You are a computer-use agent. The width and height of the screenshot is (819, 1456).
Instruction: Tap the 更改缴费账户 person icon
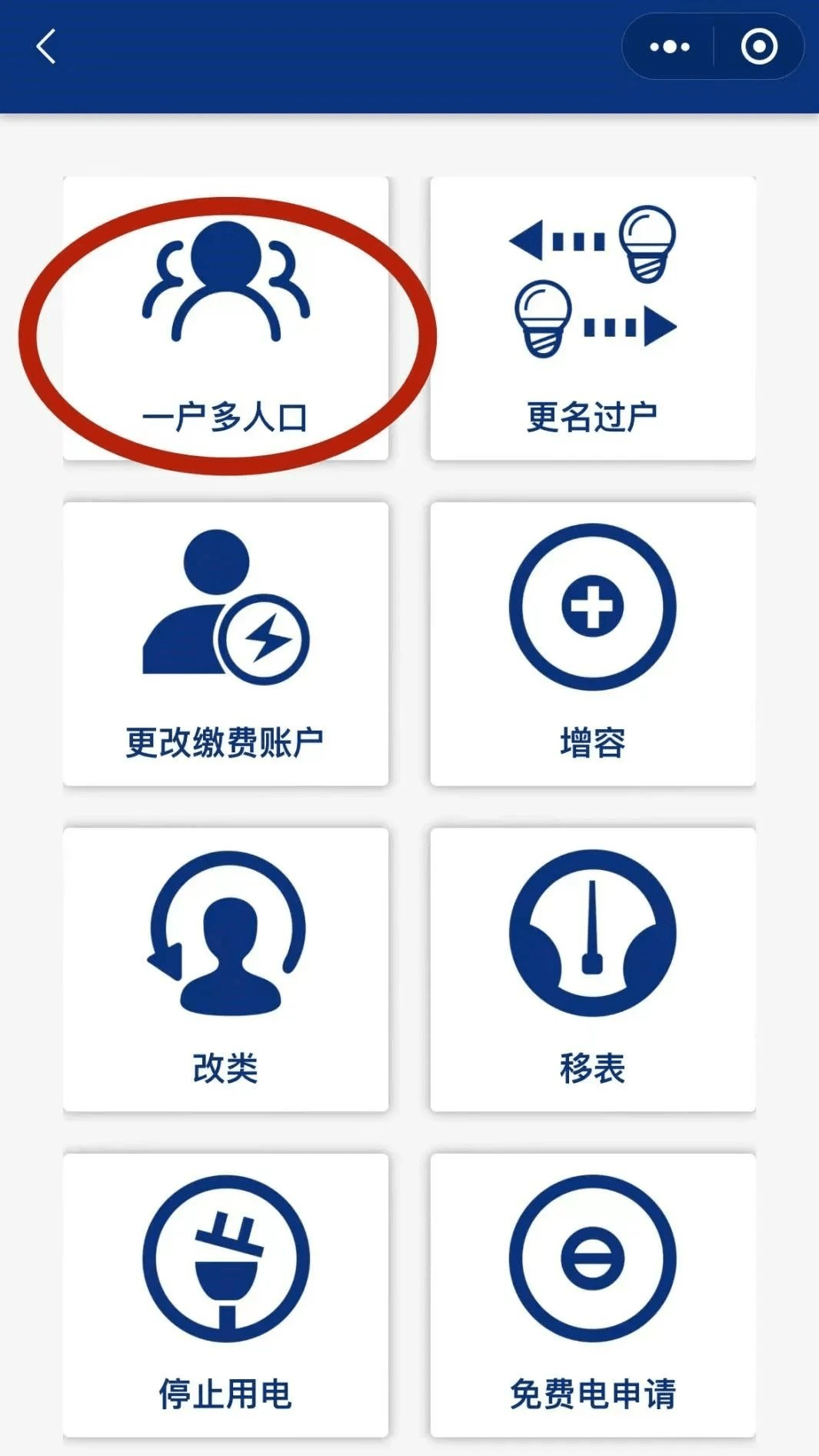tap(223, 615)
